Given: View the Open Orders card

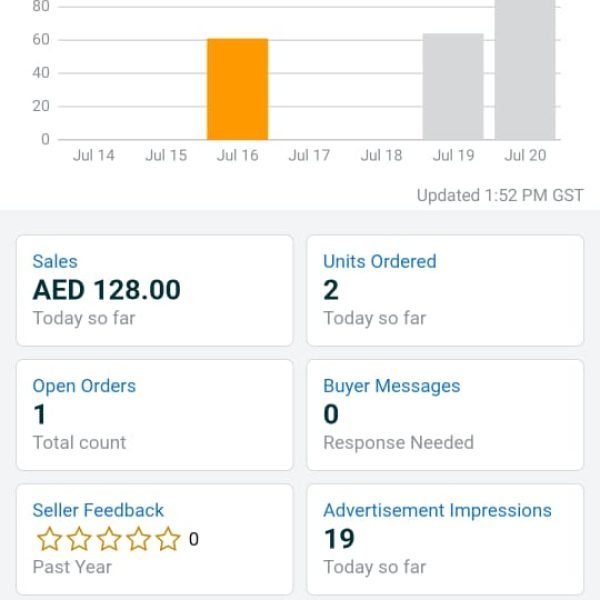Looking at the screenshot, I should pos(154,414).
